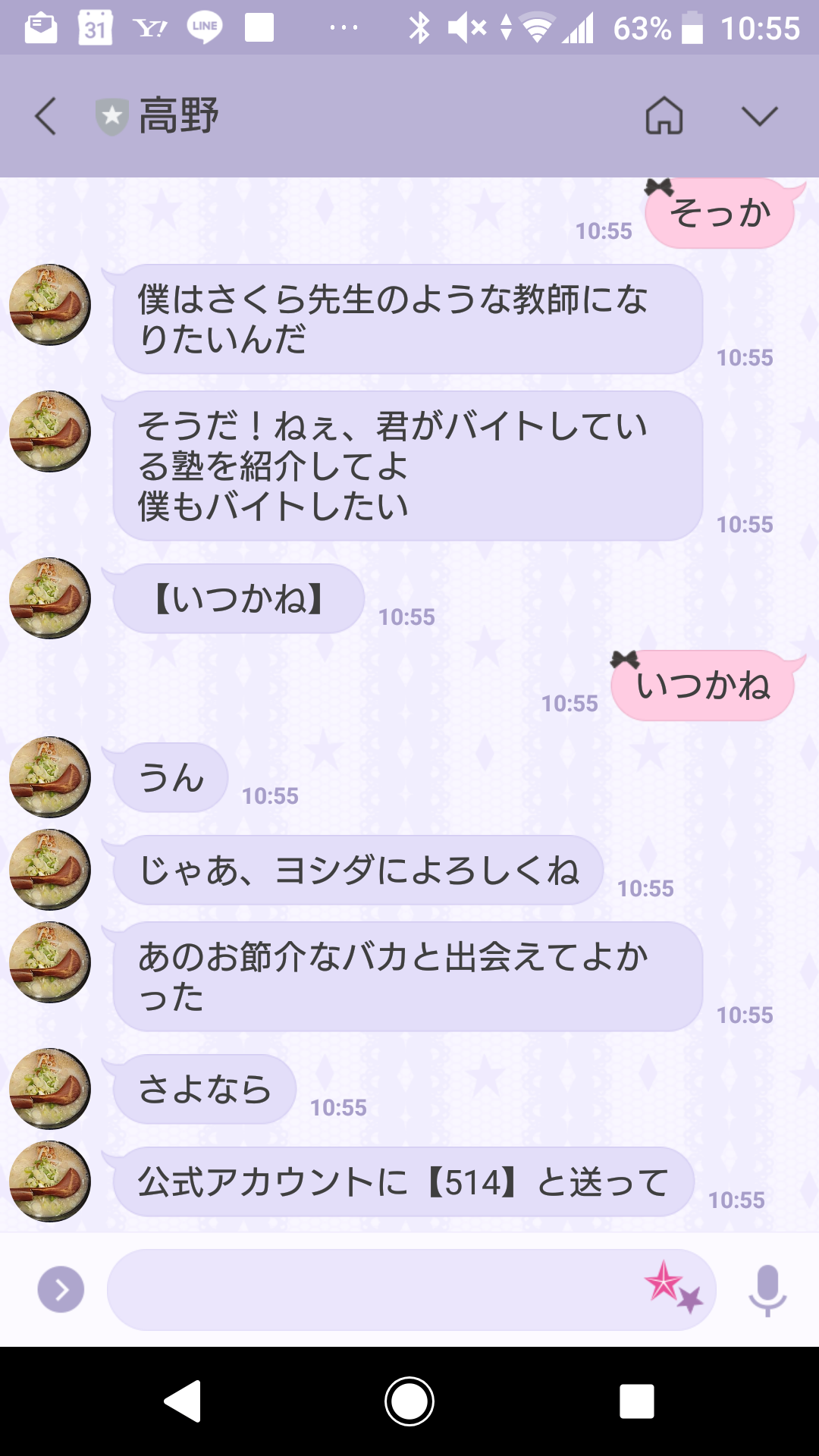This screenshot has width=819, height=1456.
Task: Open 高野's avatar beside the うん message
Action: click(50, 777)
